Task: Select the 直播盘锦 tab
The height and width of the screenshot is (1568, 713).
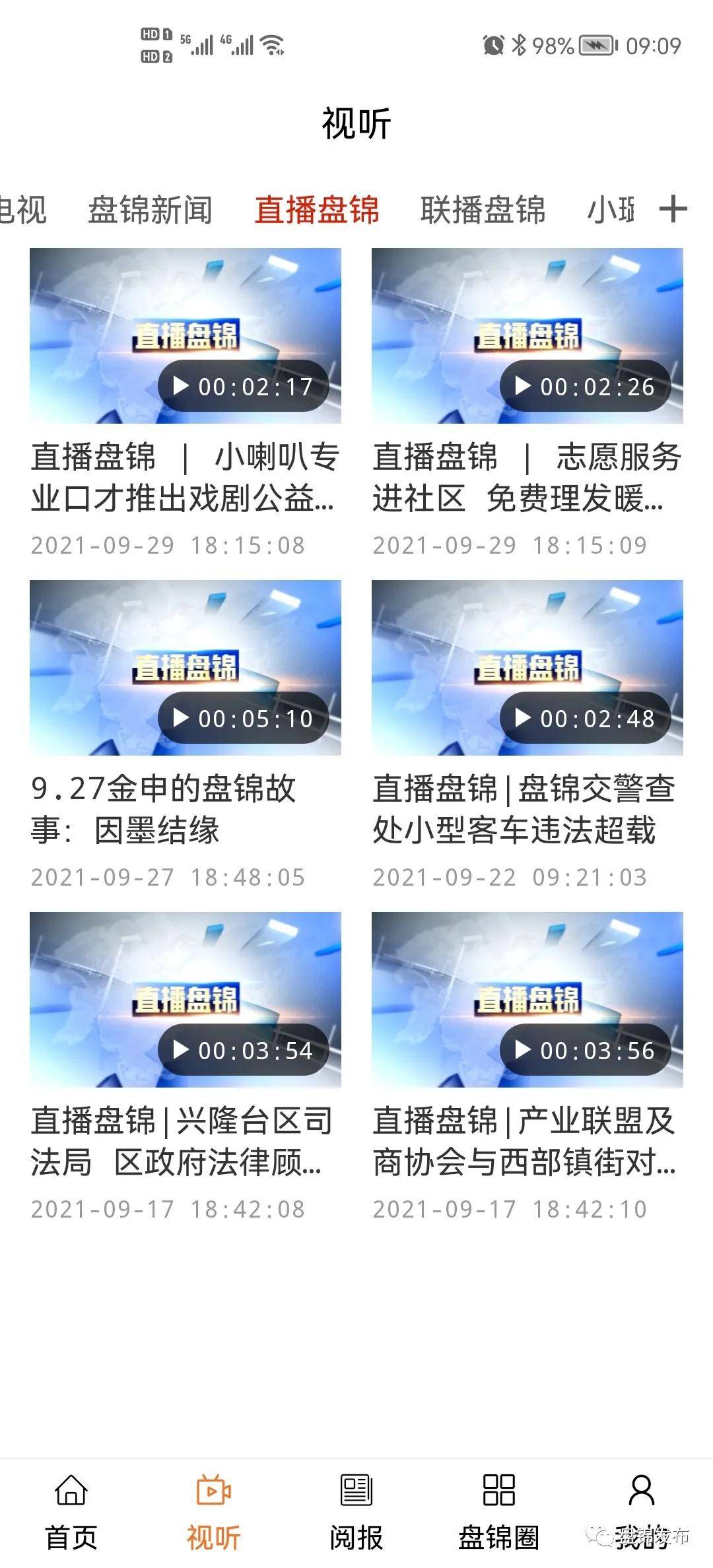Action: click(x=317, y=210)
